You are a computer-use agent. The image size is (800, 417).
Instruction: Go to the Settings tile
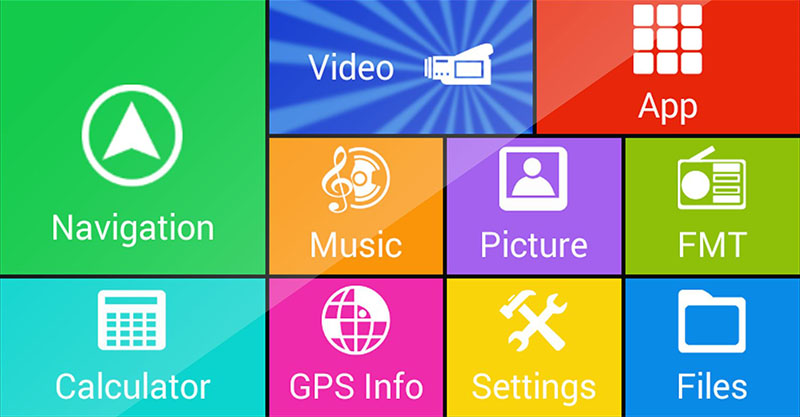point(533,346)
